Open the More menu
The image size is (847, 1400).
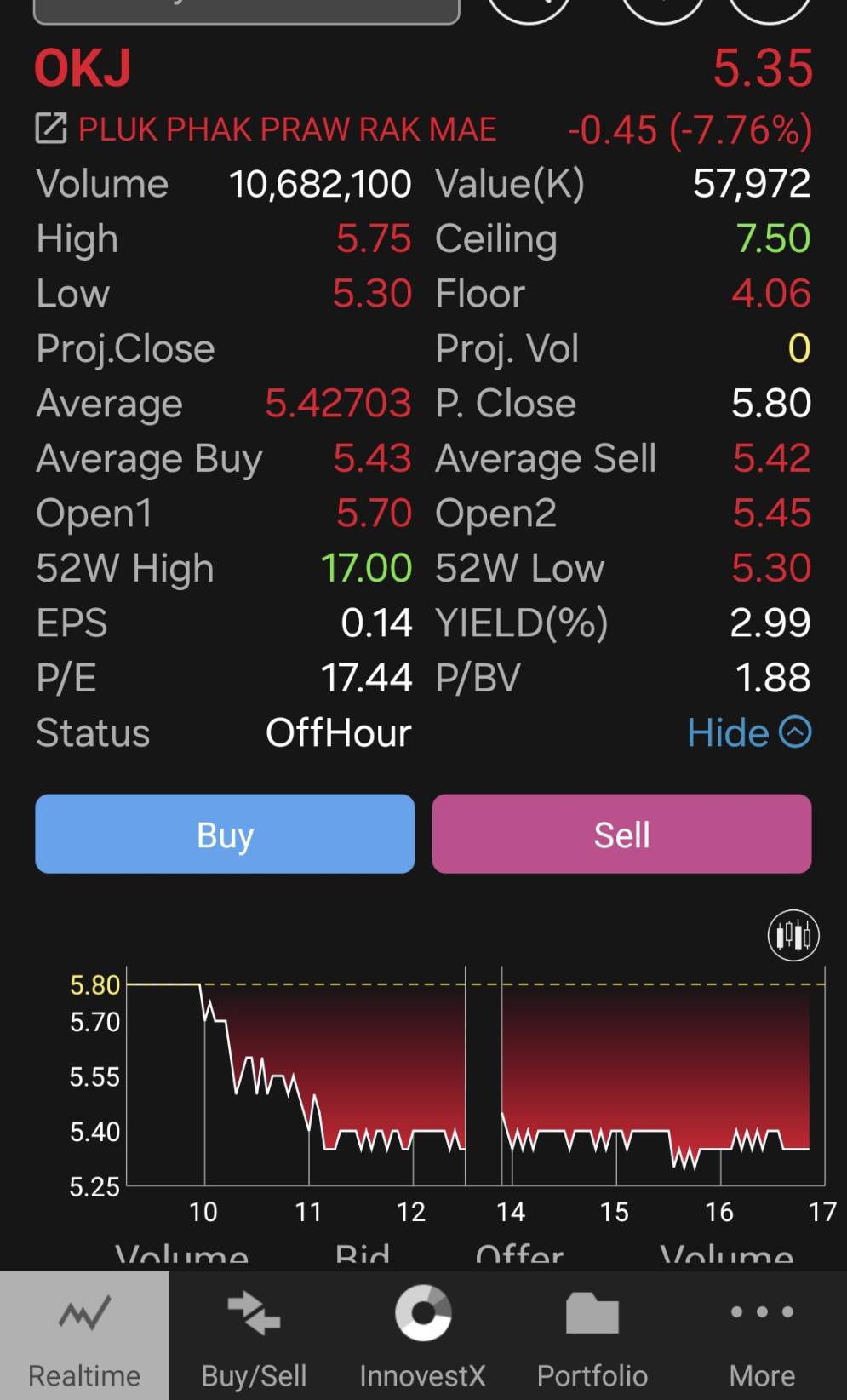click(762, 1335)
